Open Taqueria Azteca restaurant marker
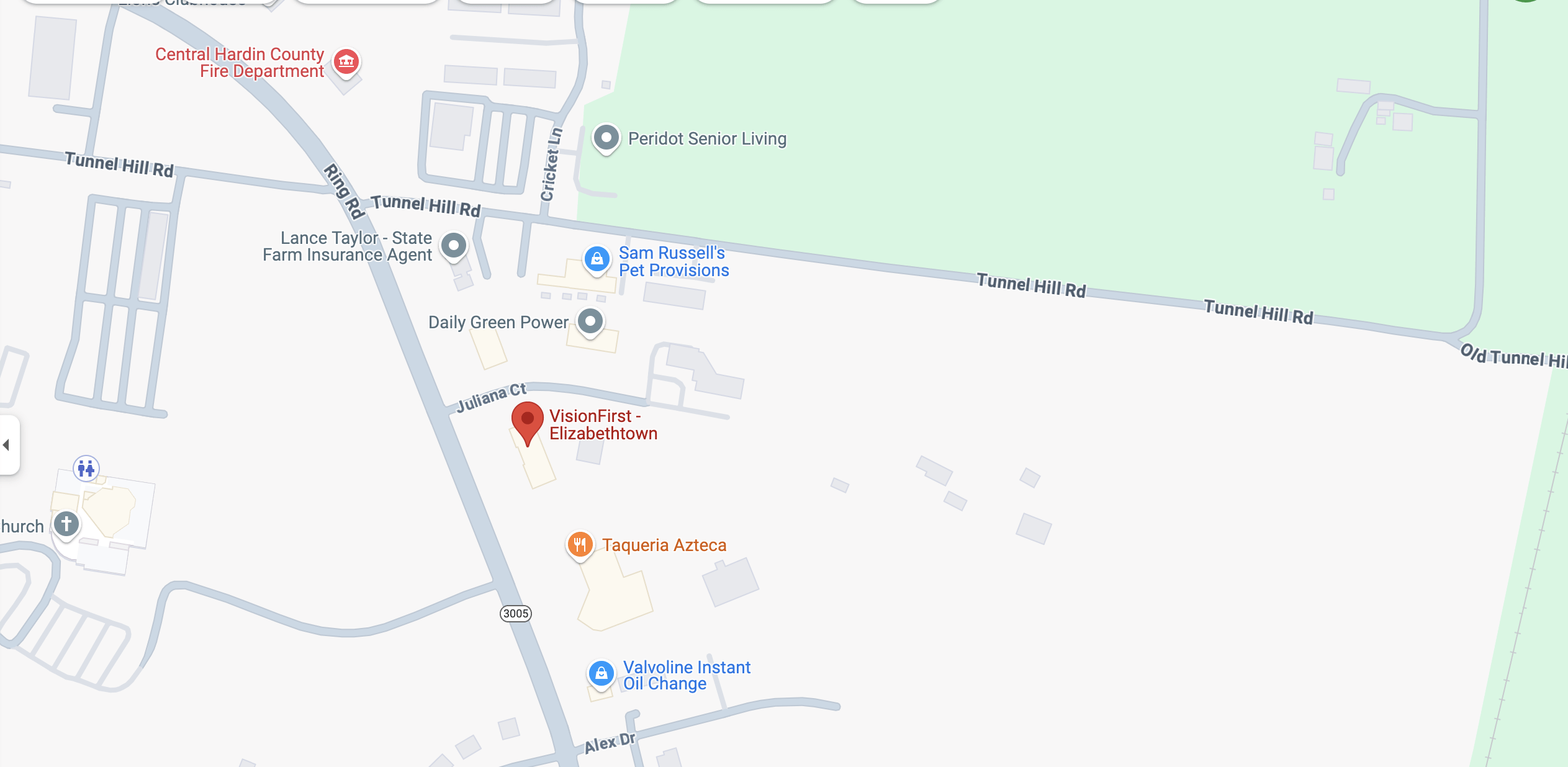Screen dimensions: 1568x767 (x=580, y=545)
